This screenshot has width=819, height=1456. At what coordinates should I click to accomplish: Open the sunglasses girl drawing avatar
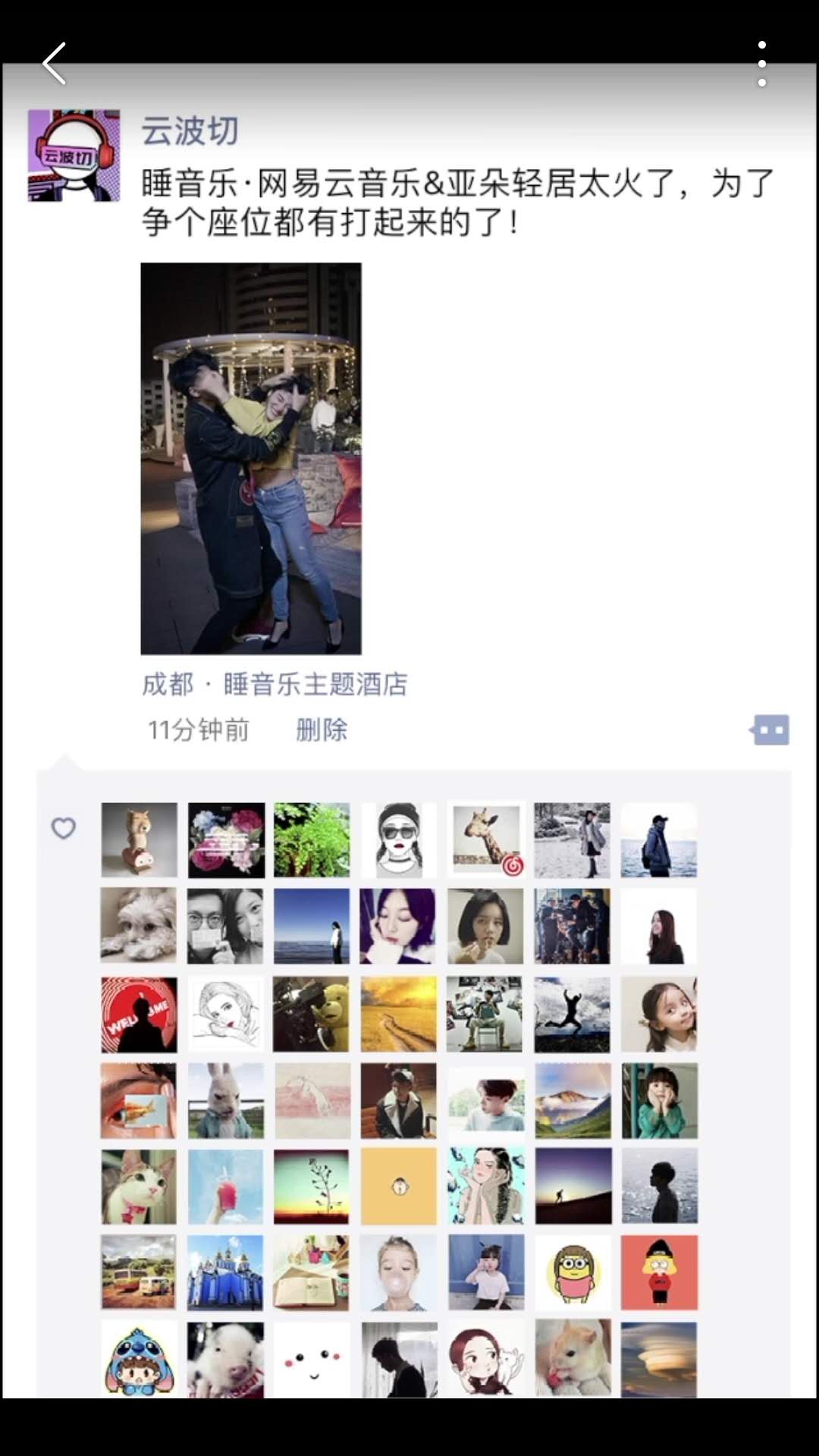(x=399, y=839)
